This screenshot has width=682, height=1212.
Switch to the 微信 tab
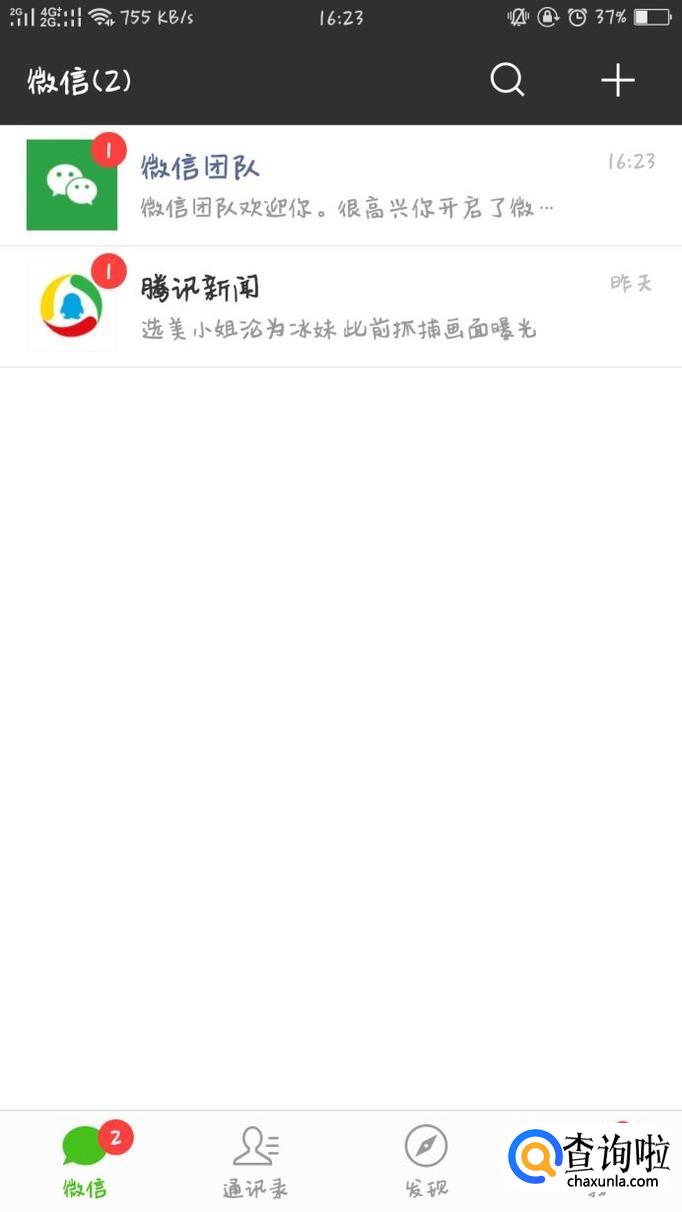tap(86, 1162)
